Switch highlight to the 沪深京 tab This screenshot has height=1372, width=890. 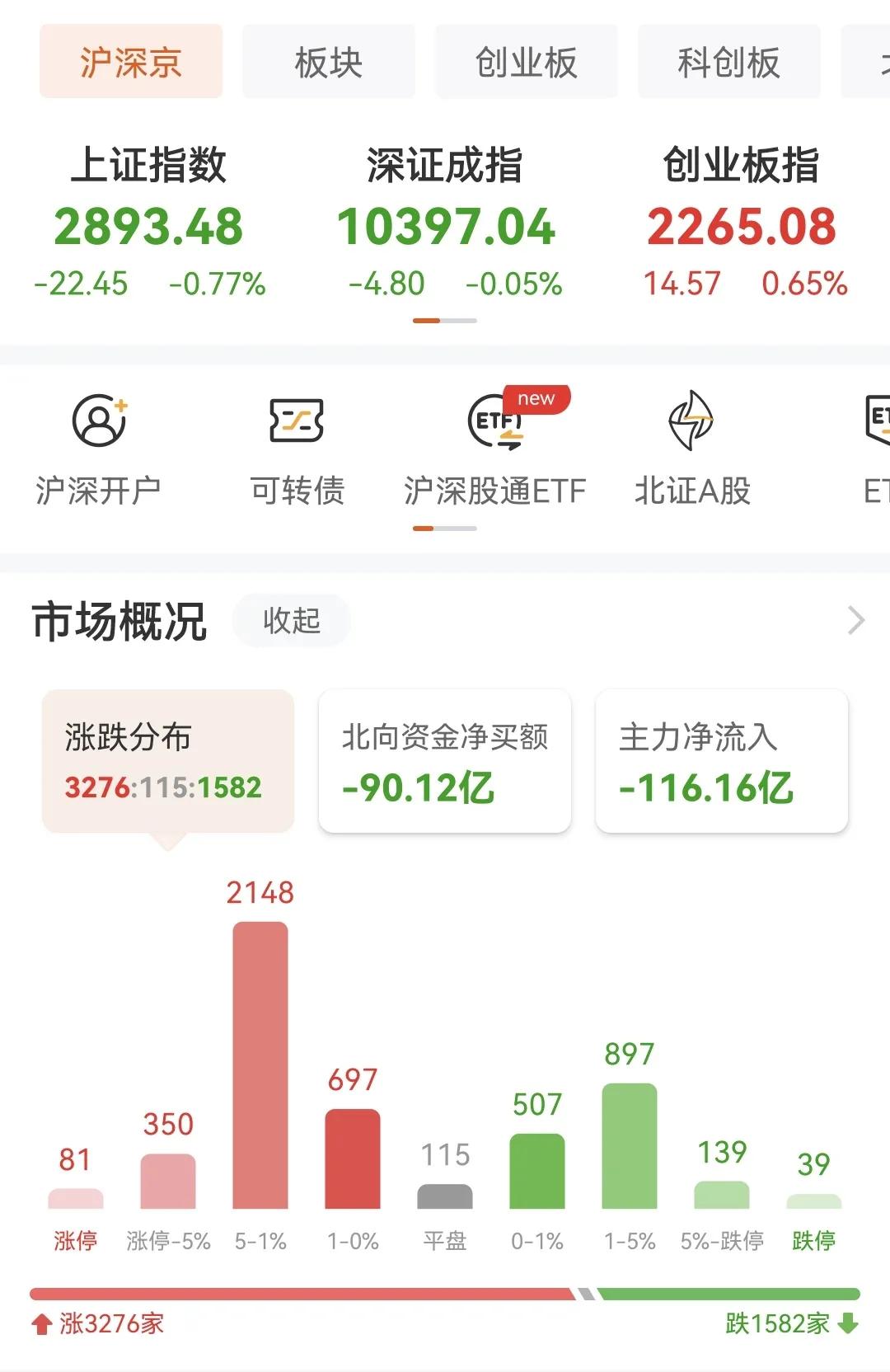[130, 62]
